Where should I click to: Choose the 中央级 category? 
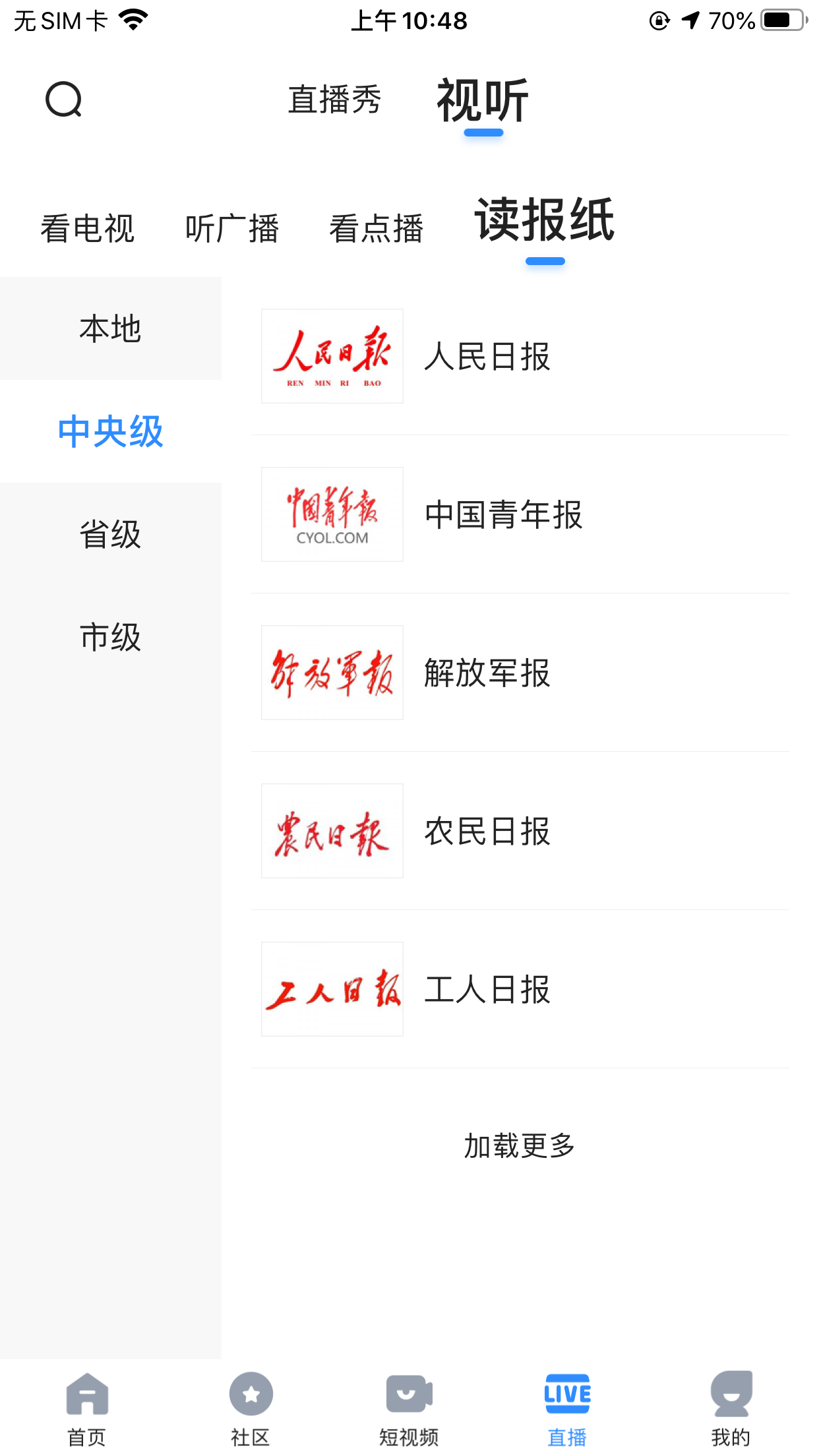click(x=110, y=431)
